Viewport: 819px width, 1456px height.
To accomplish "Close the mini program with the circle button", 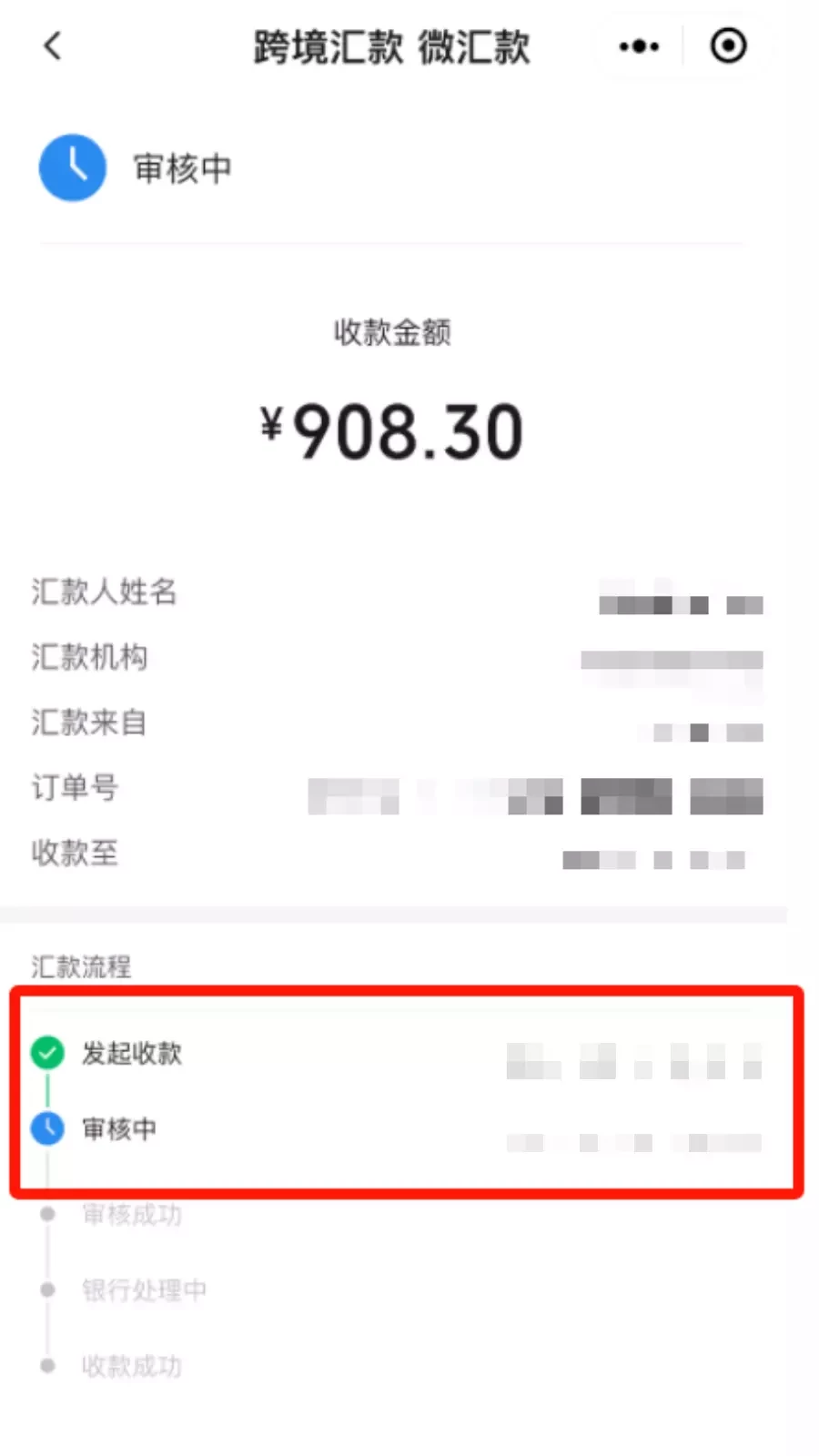I will pos(728,45).
